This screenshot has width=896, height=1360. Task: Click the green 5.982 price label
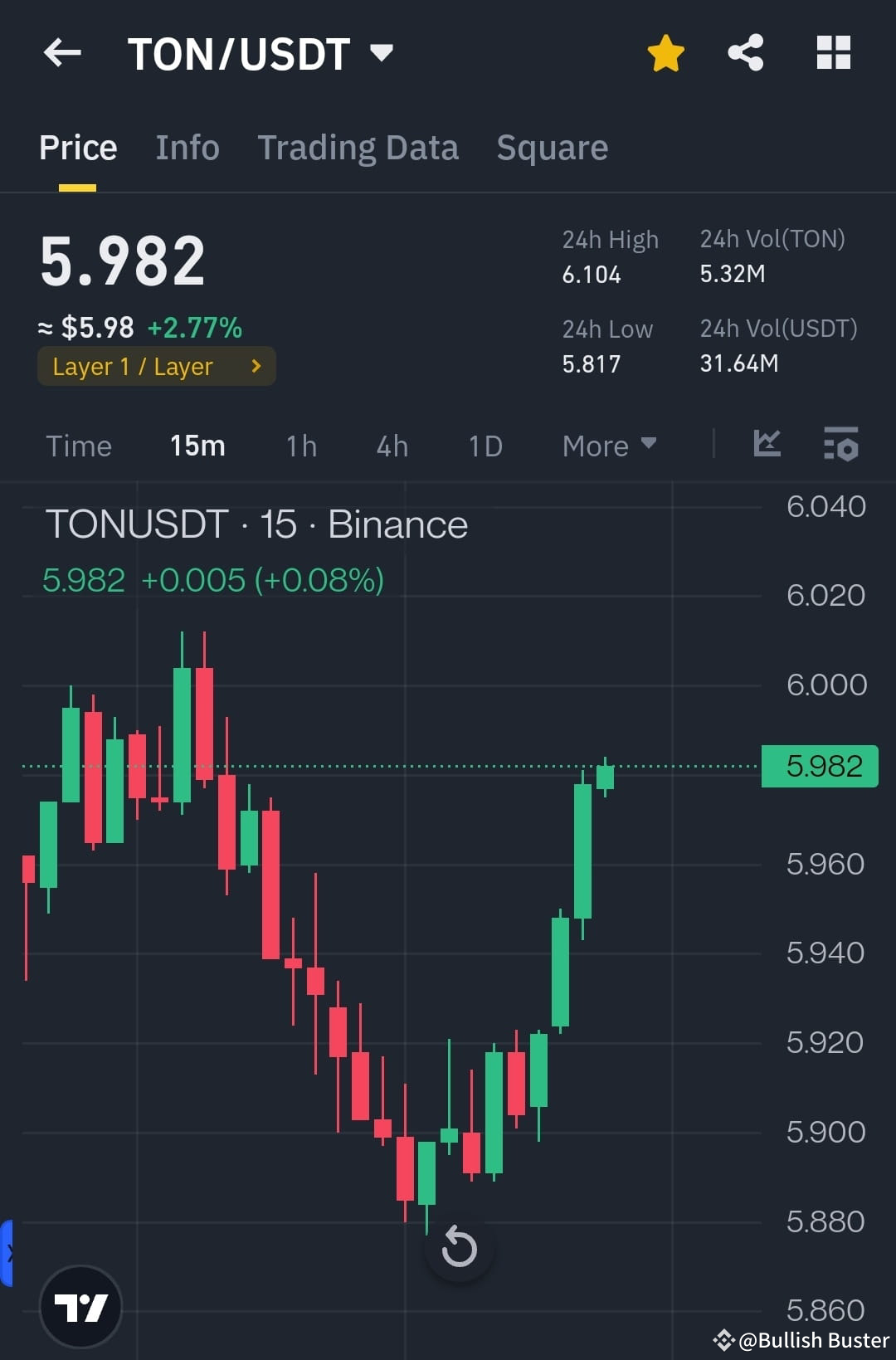coord(819,765)
